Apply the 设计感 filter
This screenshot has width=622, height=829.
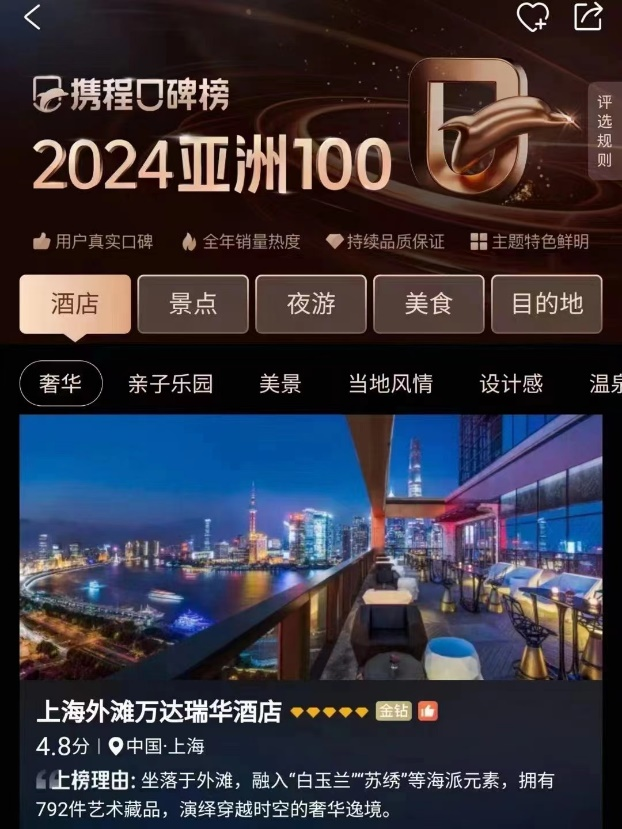click(x=511, y=384)
